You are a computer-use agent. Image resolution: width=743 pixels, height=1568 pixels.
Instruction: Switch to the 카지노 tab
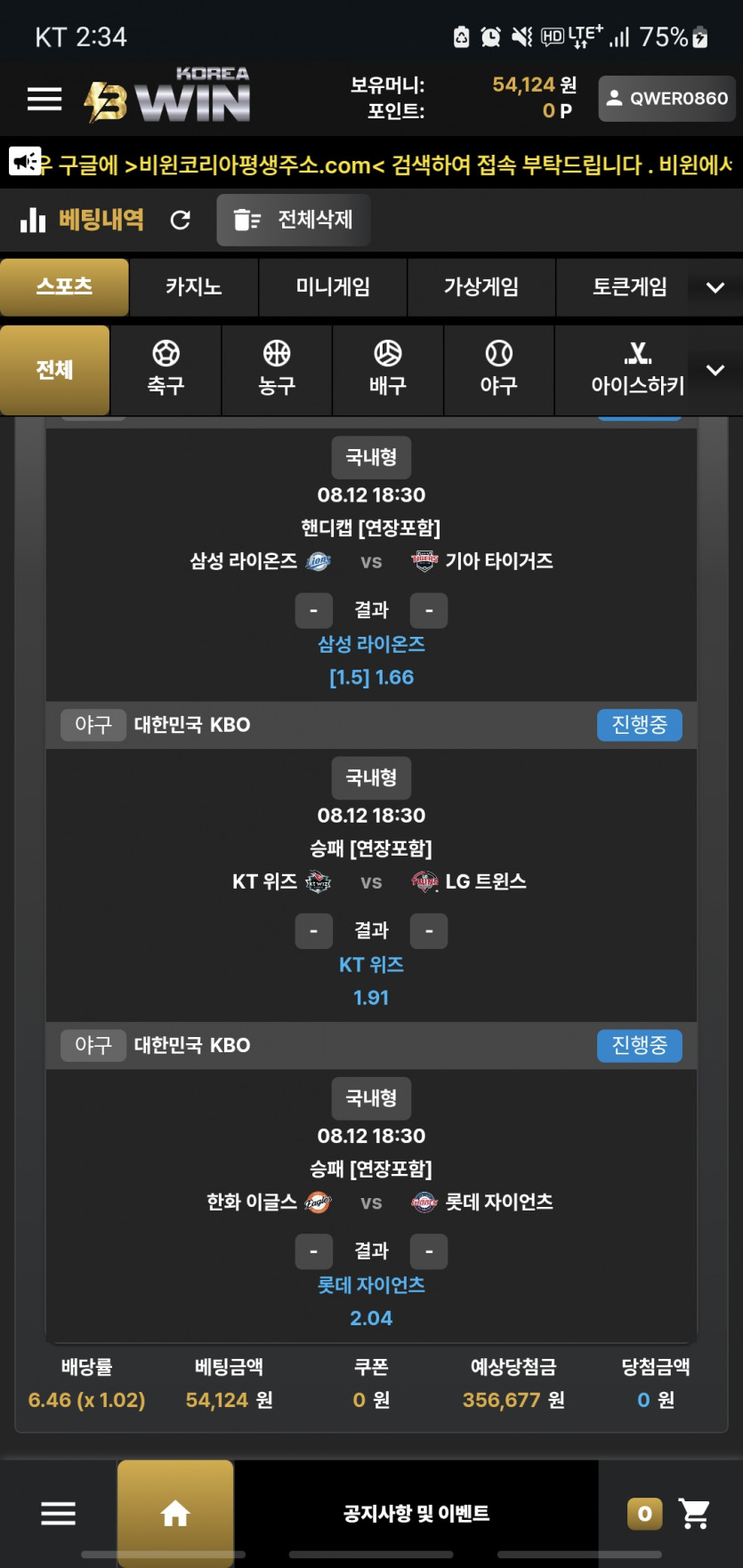[x=194, y=287]
